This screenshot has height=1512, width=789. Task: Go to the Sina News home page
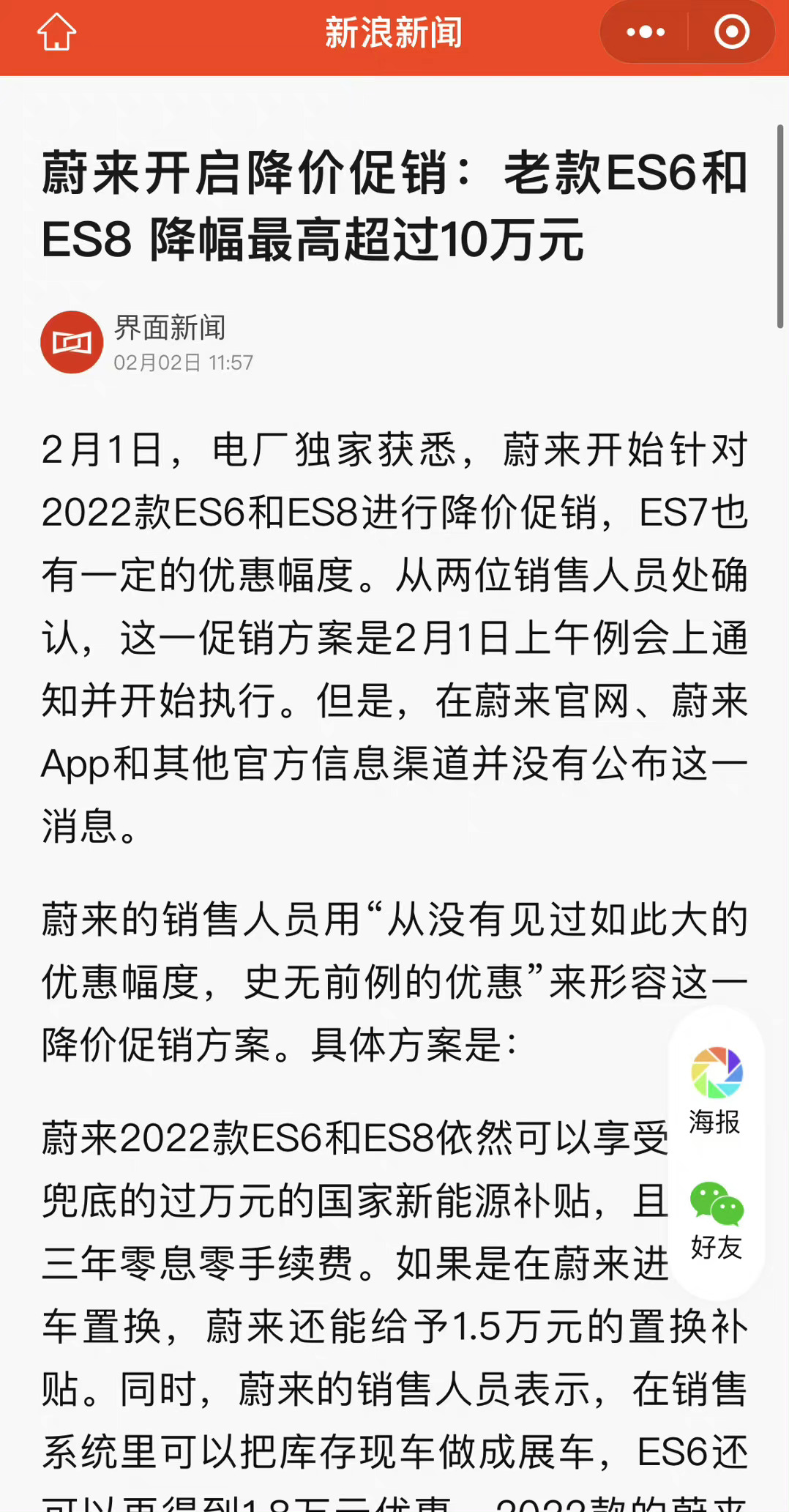(x=56, y=33)
